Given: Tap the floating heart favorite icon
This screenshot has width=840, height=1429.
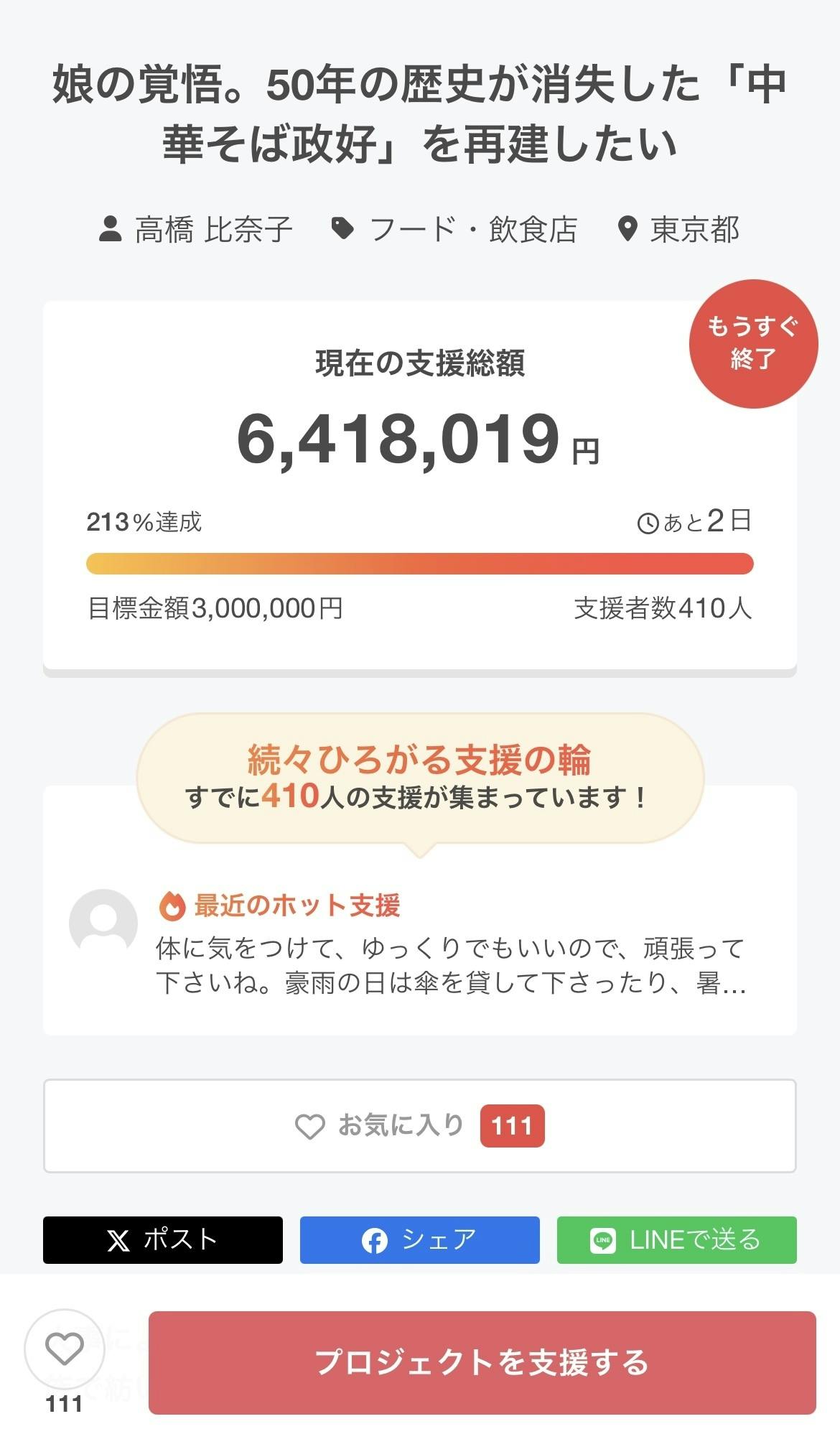Looking at the screenshot, I should click(x=65, y=1349).
